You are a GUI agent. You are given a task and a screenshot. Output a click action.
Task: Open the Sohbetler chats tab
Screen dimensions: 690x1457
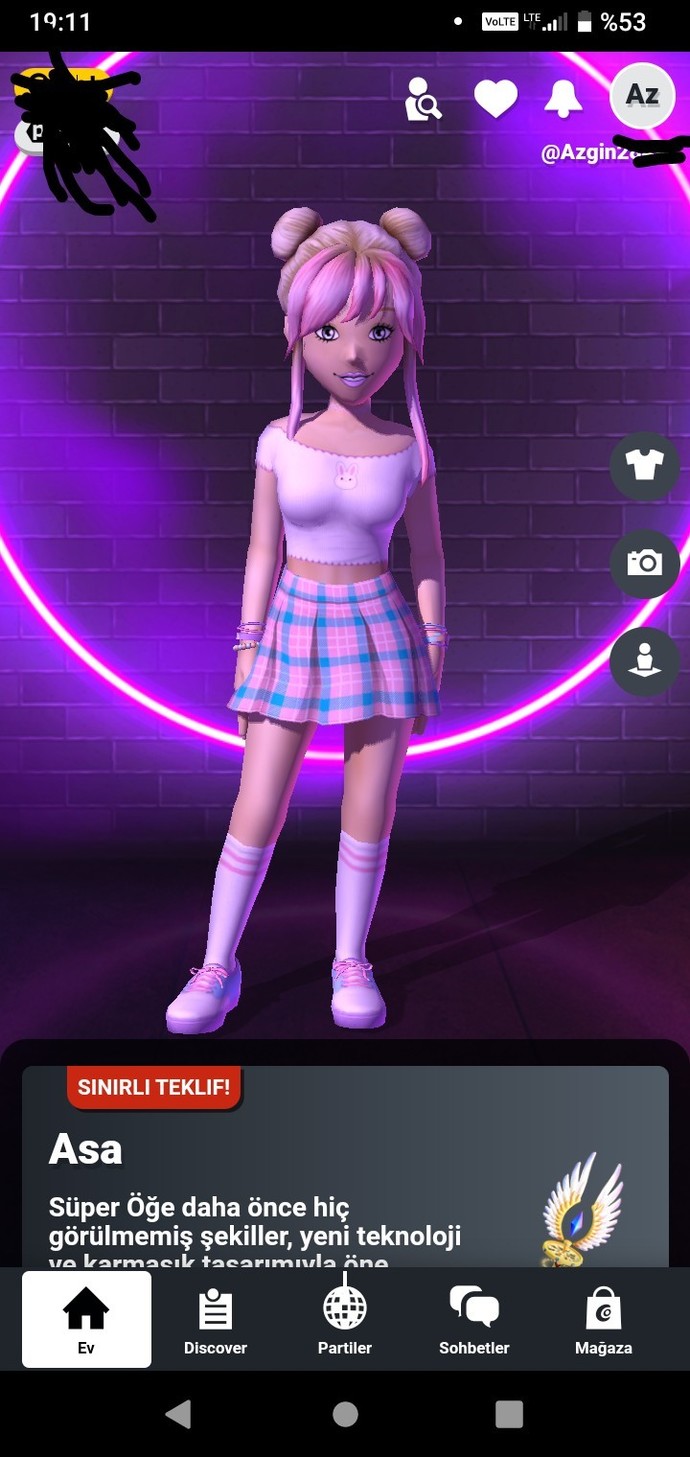tap(474, 1319)
